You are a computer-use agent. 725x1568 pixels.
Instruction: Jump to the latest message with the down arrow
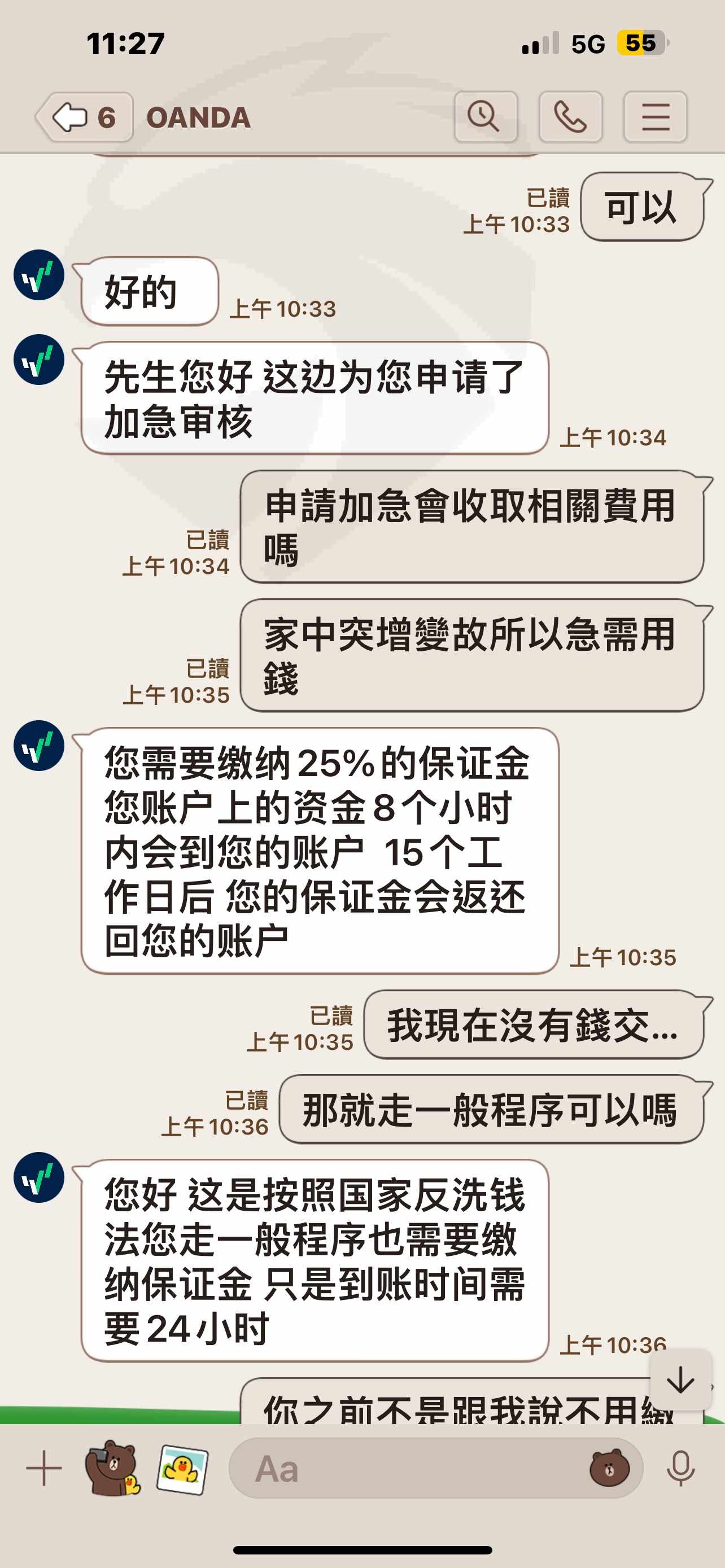pos(680,1380)
